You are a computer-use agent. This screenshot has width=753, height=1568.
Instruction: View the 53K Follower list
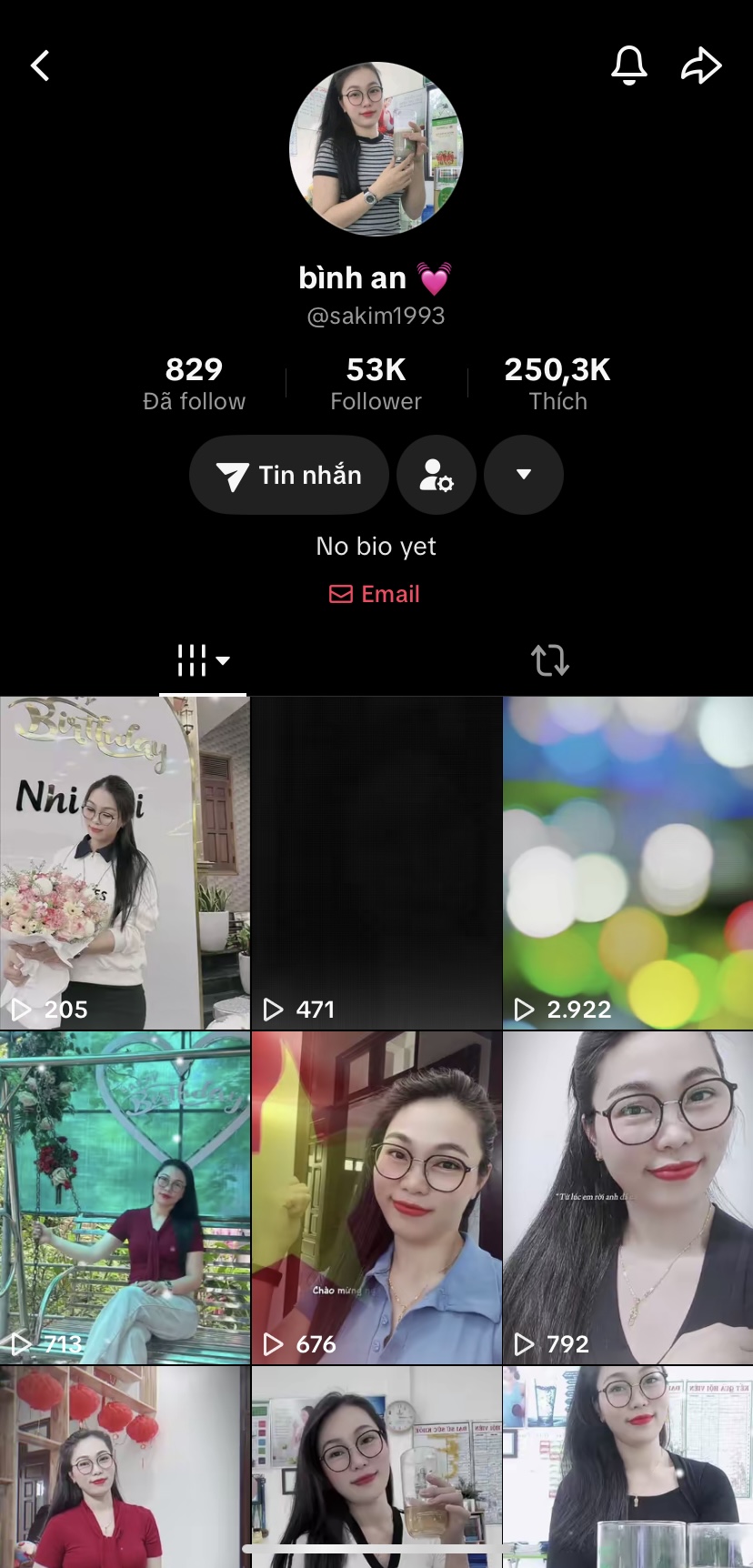click(376, 383)
